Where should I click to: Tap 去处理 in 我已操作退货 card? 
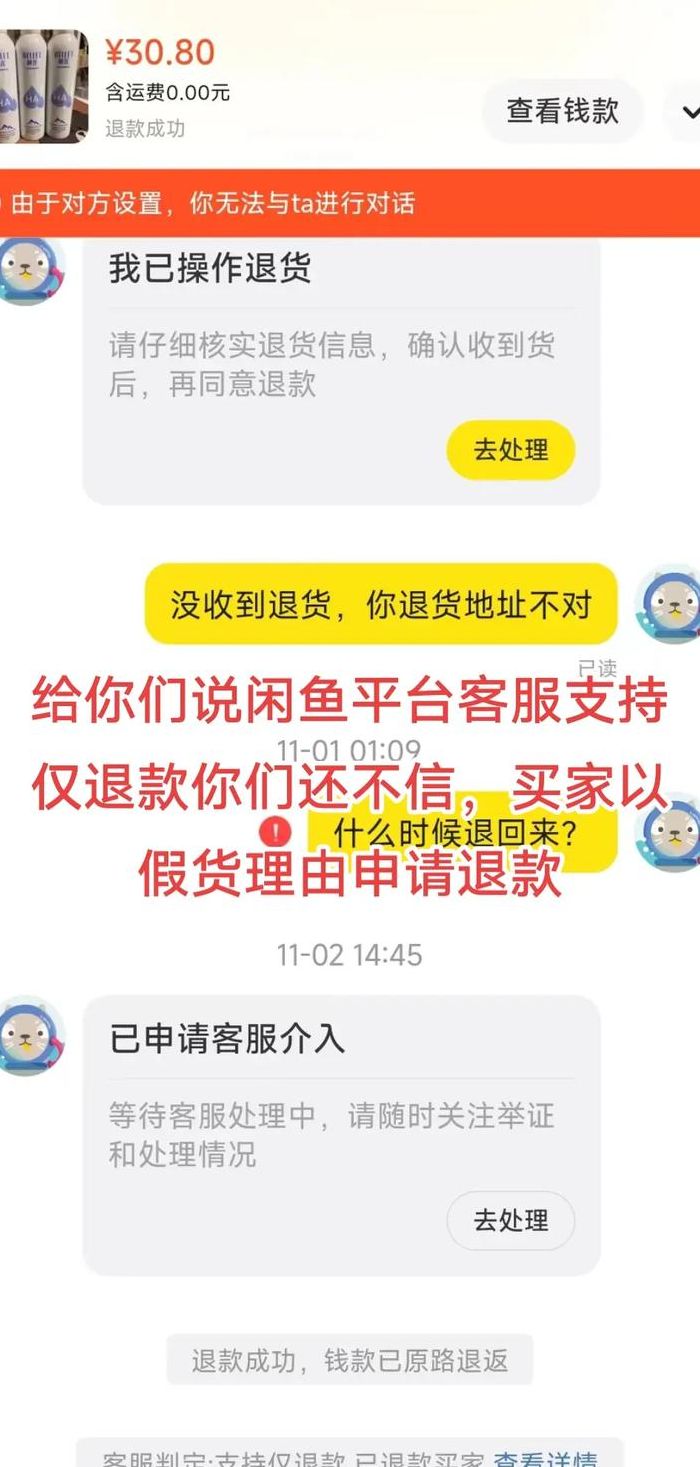[x=511, y=450]
